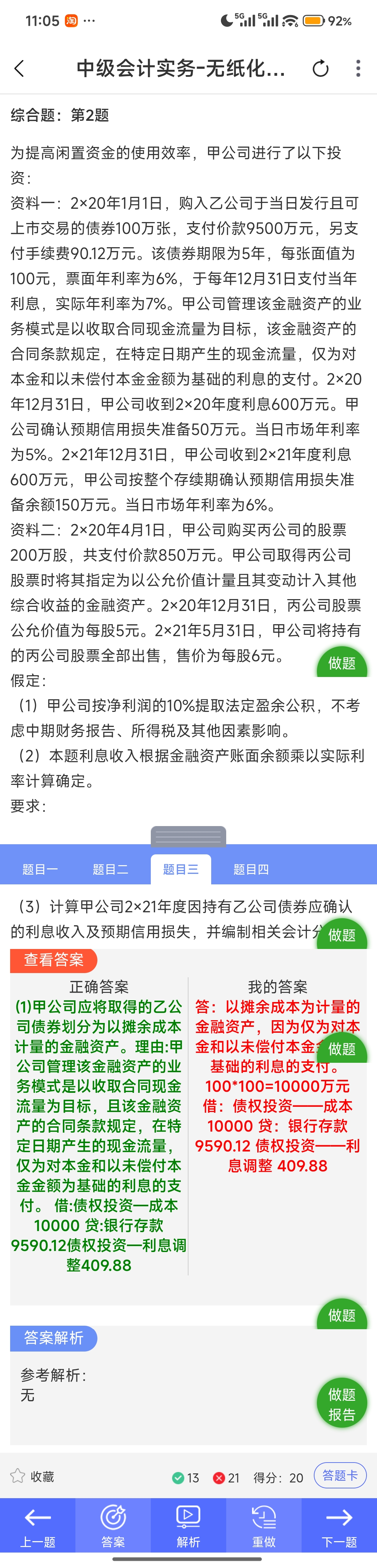
Task: Go to 下一题 next question
Action: (x=339, y=1525)
